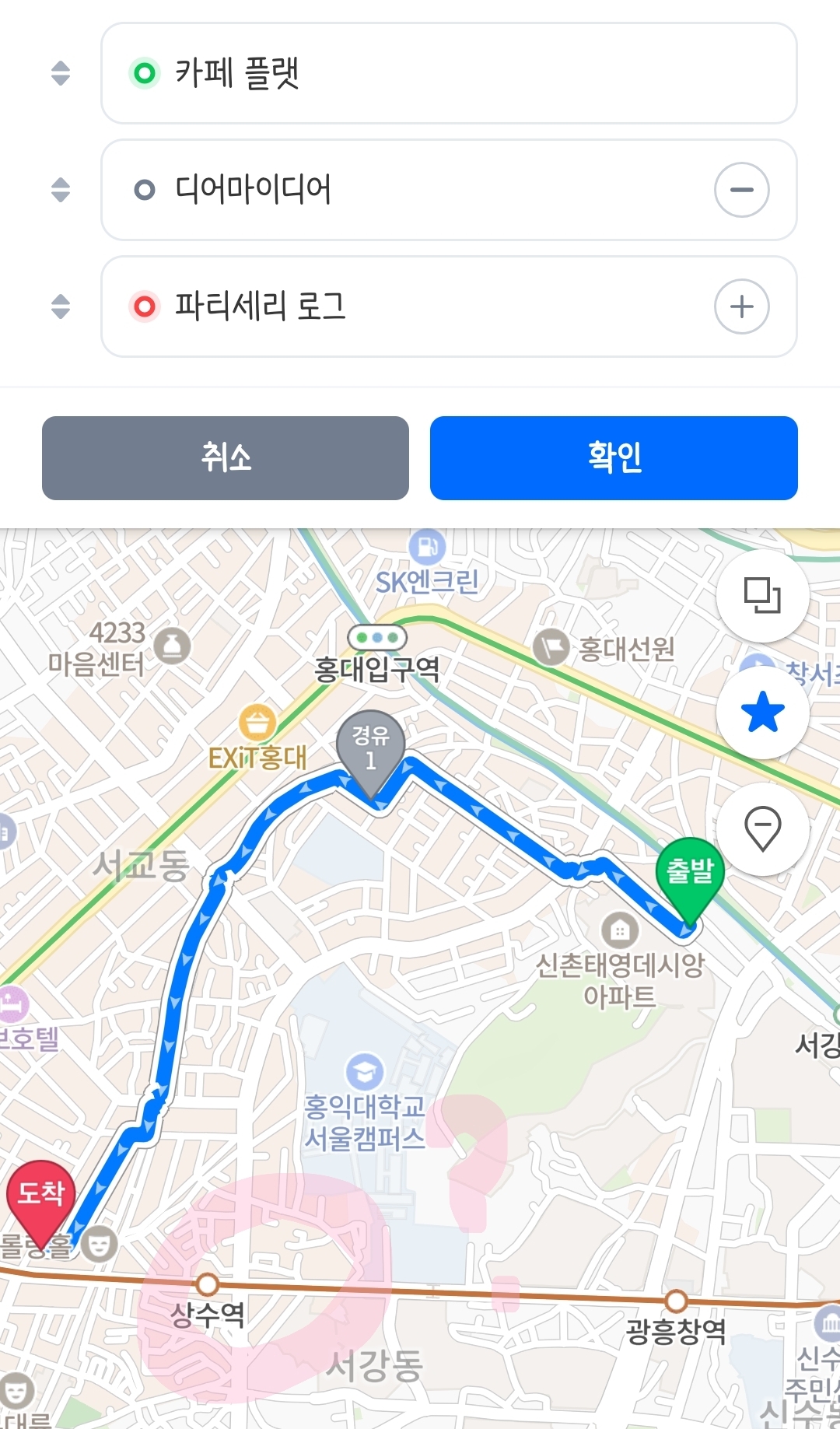Tap the location pin map button
Viewport: 840px width, 1429px height.
point(762,828)
